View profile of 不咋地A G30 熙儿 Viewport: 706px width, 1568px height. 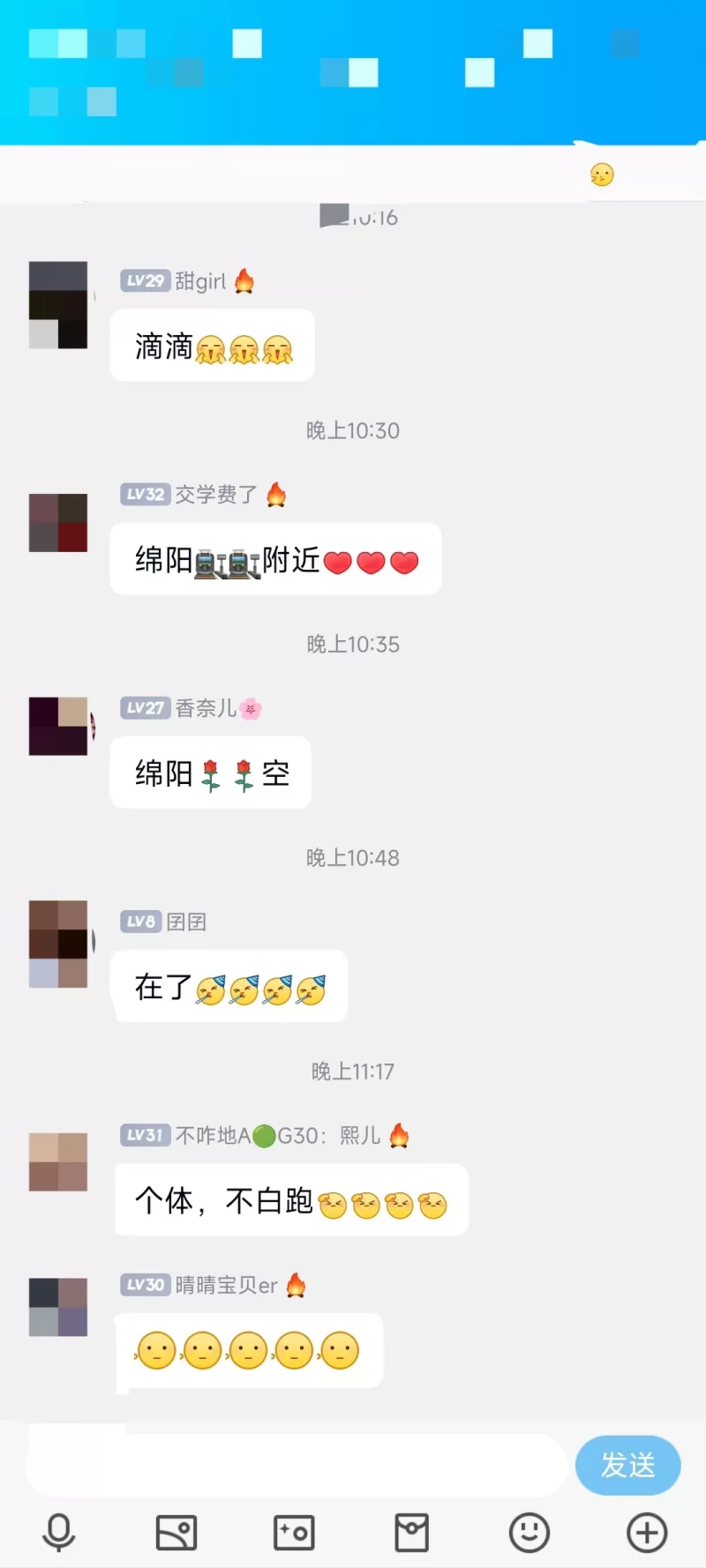click(58, 1161)
